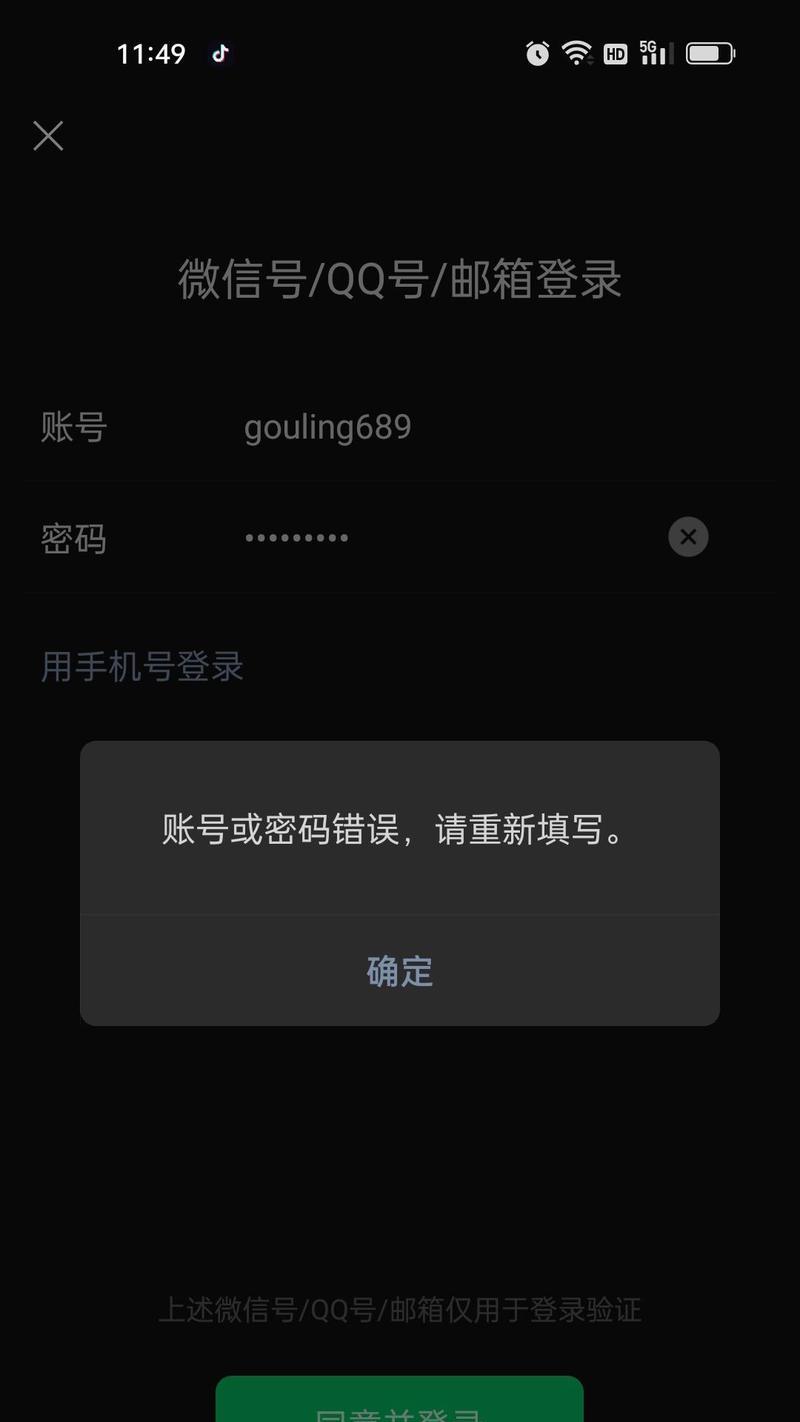
Task: Tap the HD voice indicator icon
Action: (616, 53)
